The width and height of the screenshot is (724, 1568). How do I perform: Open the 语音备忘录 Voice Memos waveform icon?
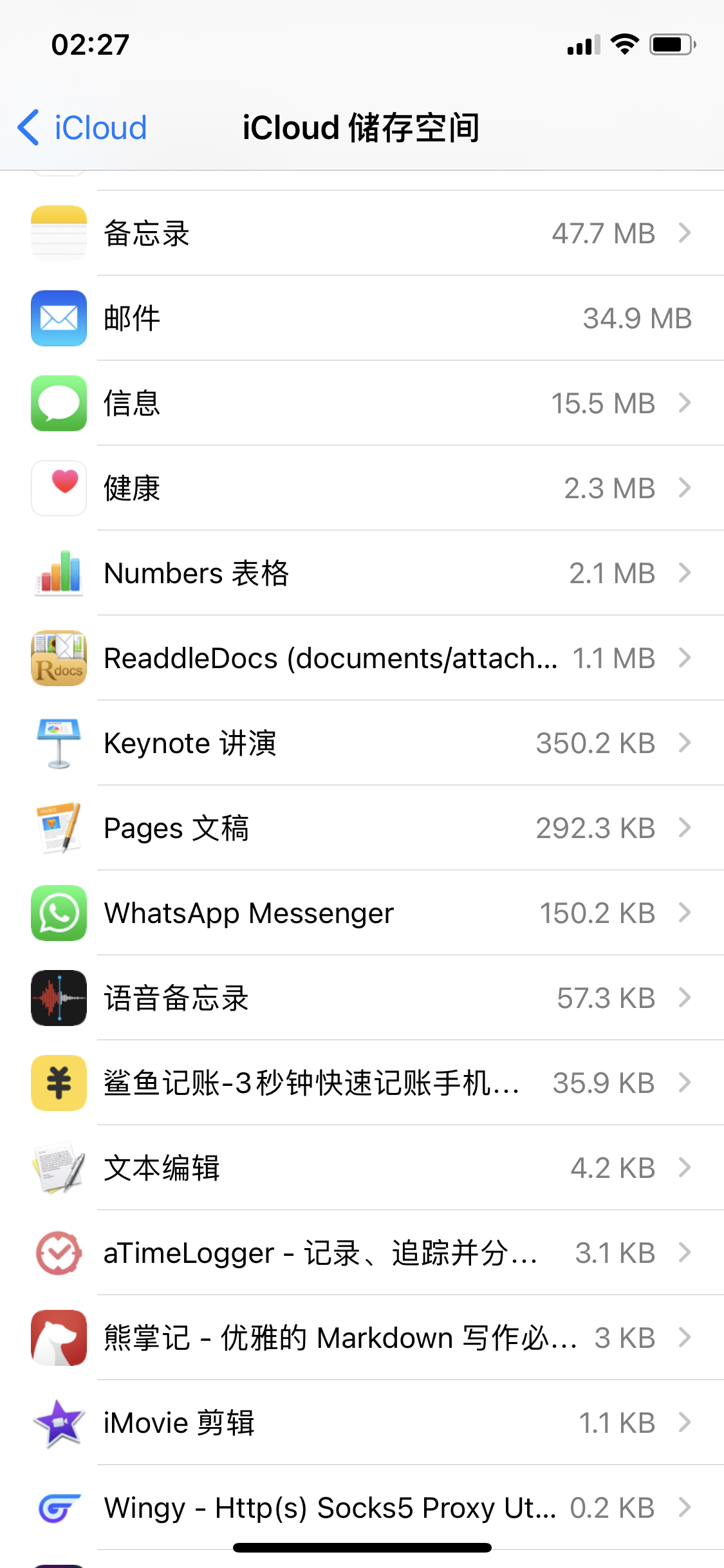tap(58, 998)
